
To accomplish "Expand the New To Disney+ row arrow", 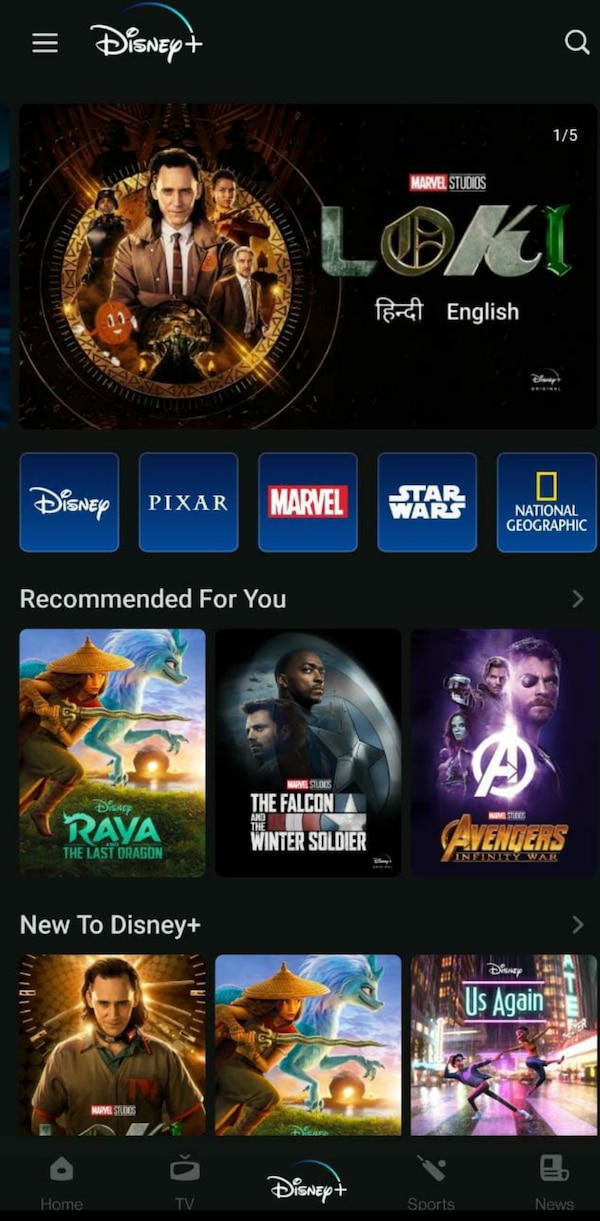I will point(577,925).
